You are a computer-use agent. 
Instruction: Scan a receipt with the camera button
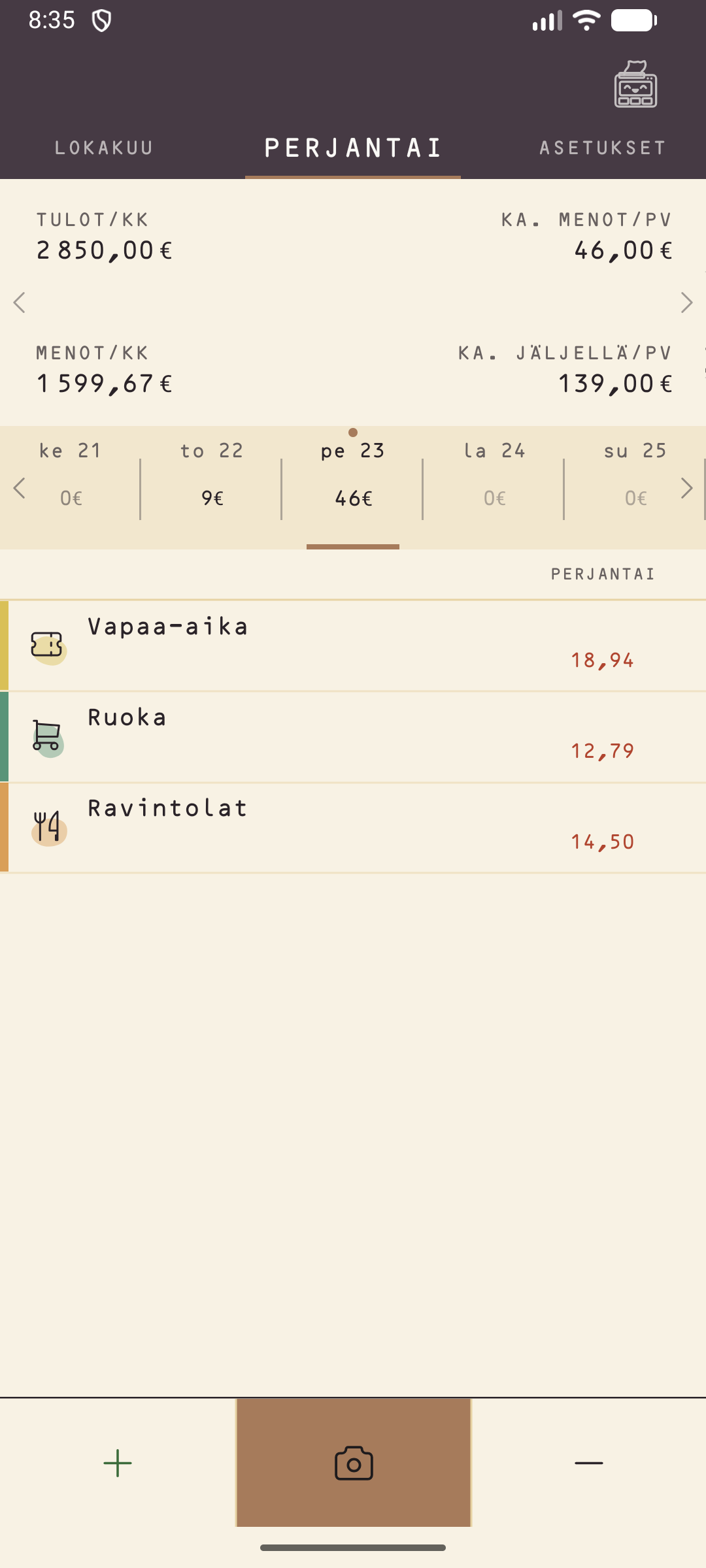[x=354, y=1463]
